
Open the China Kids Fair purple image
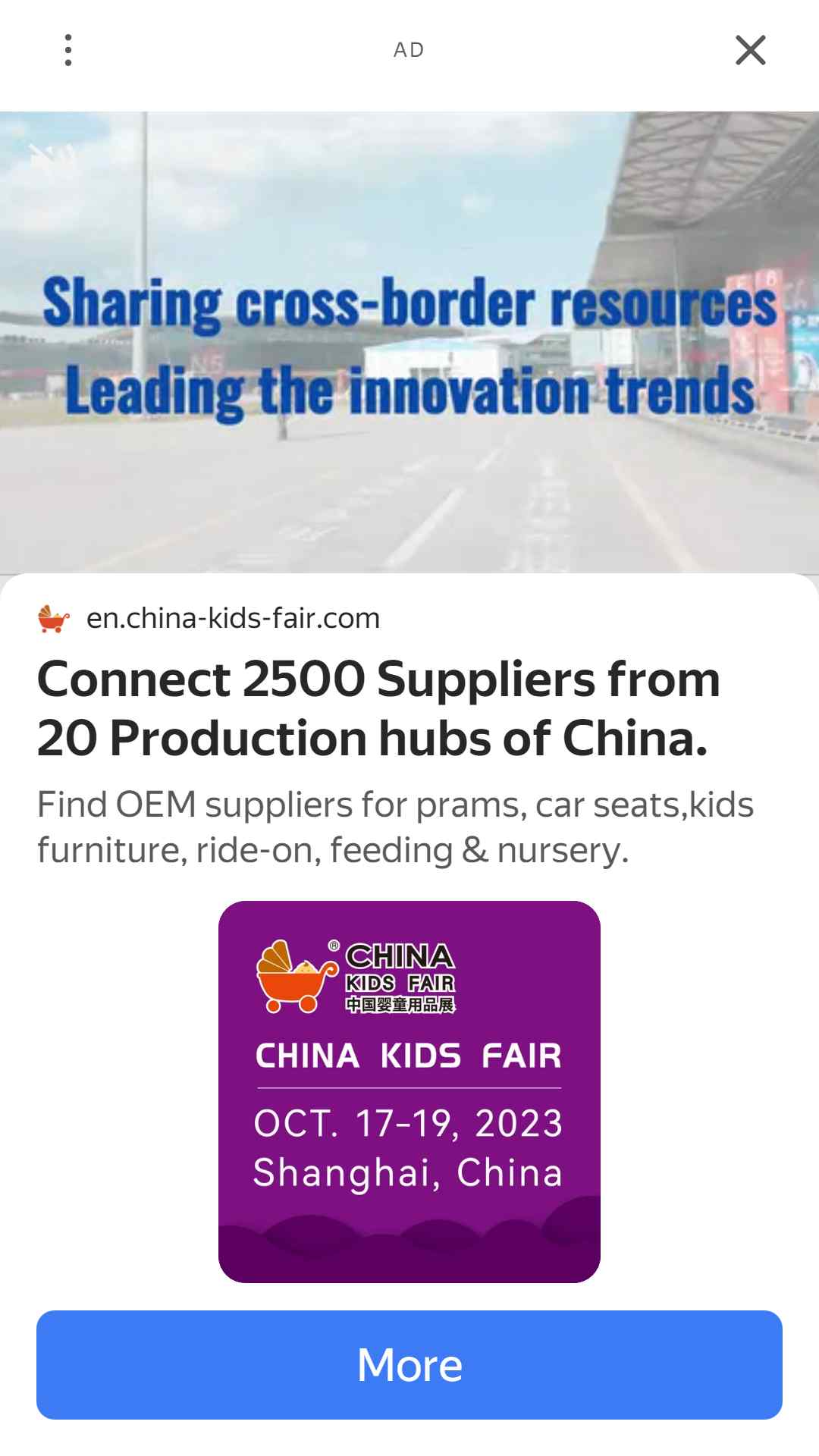tap(409, 1092)
